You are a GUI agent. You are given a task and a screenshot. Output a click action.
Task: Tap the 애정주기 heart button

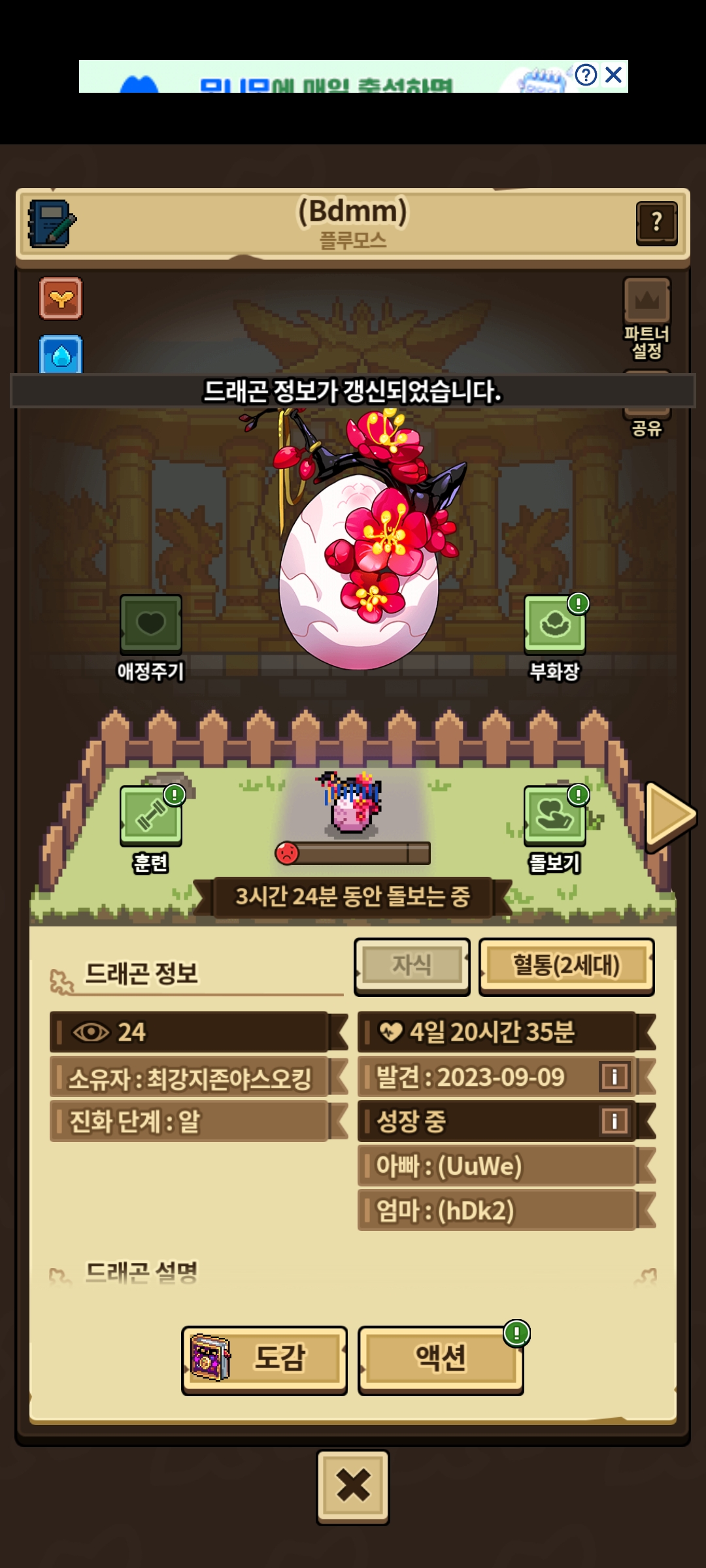click(x=151, y=637)
